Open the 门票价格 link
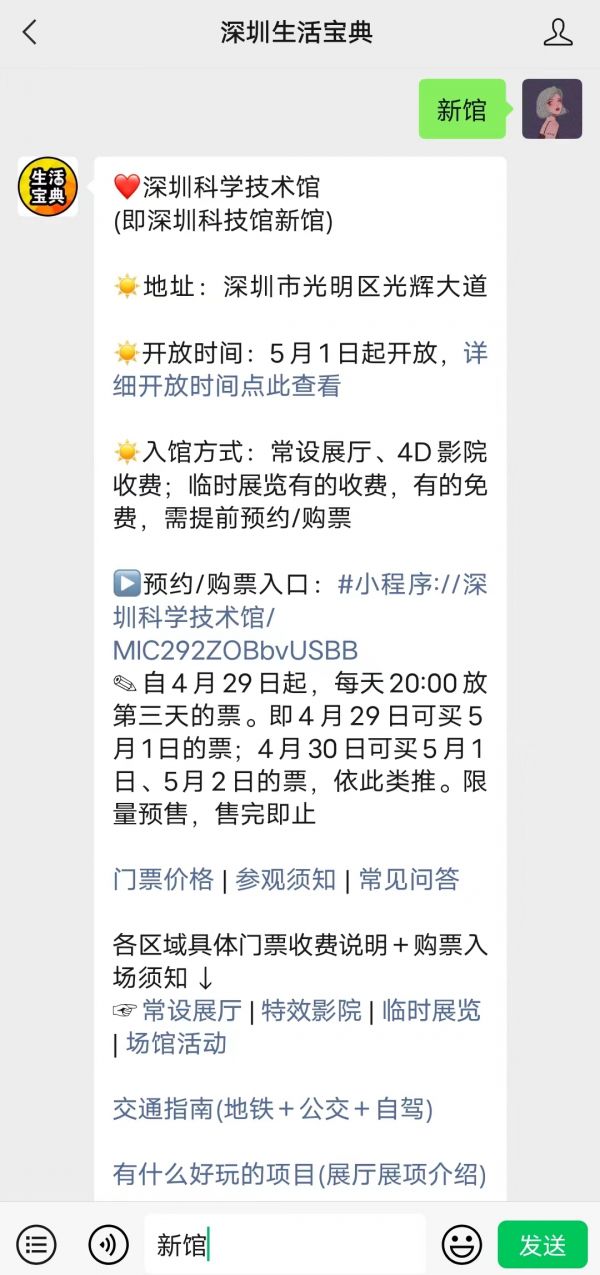The height and width of the screenshot is (1275, 600). pos(164,879)
